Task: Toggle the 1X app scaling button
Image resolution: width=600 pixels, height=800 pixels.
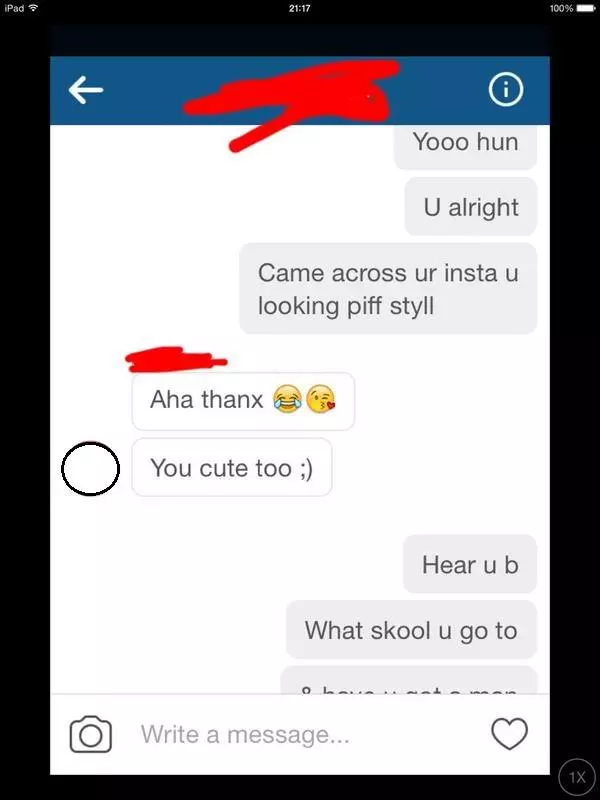Action: pyautogui.click(x=575, y=776)
